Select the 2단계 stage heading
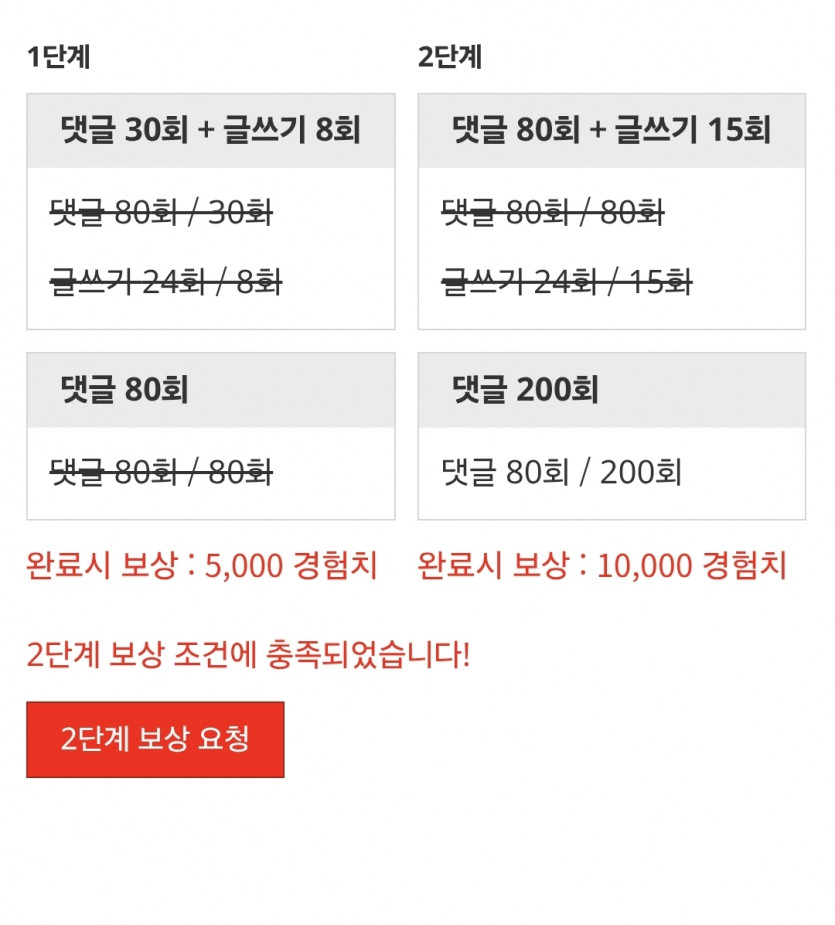The image size is (835, 925). [446, 55]
